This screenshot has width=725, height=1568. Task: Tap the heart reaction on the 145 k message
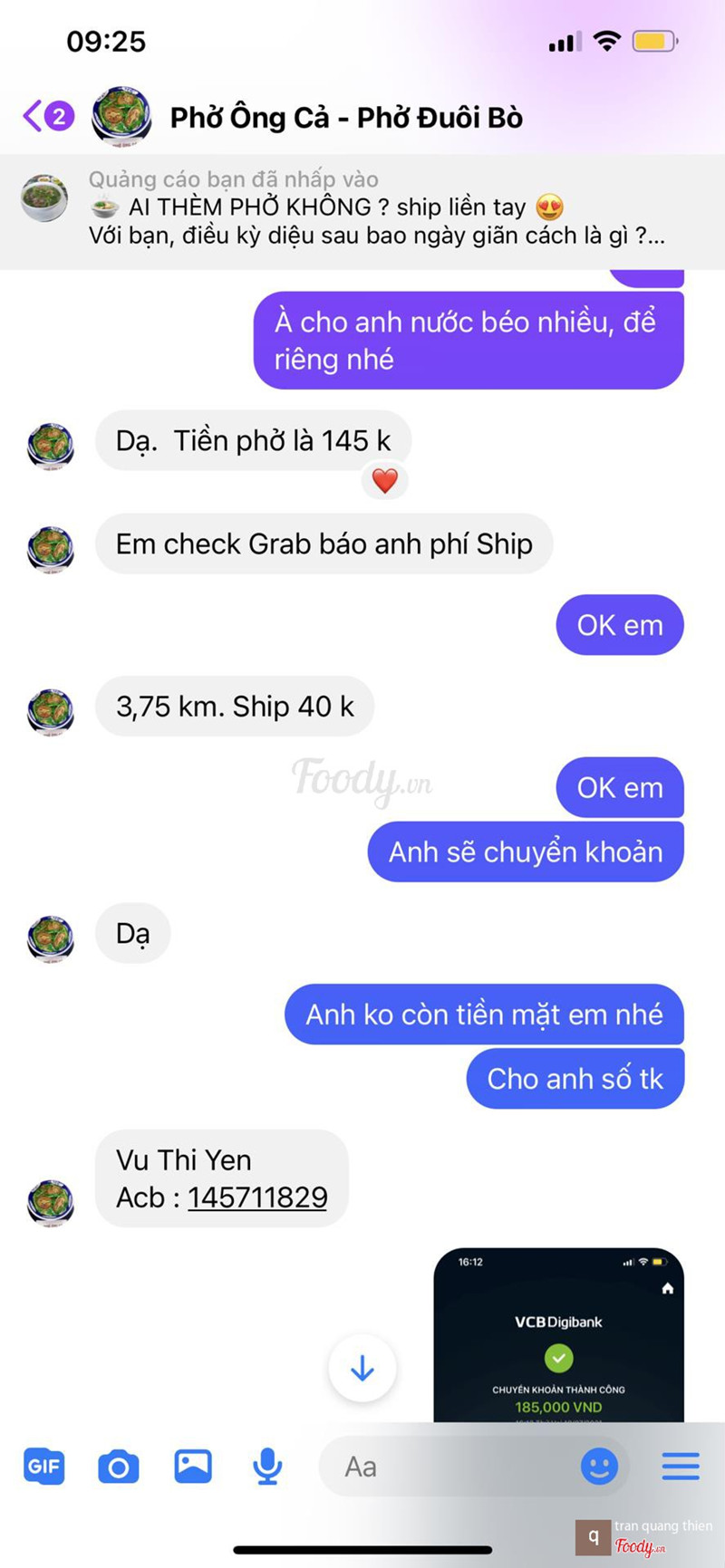[x=385, y=480]
